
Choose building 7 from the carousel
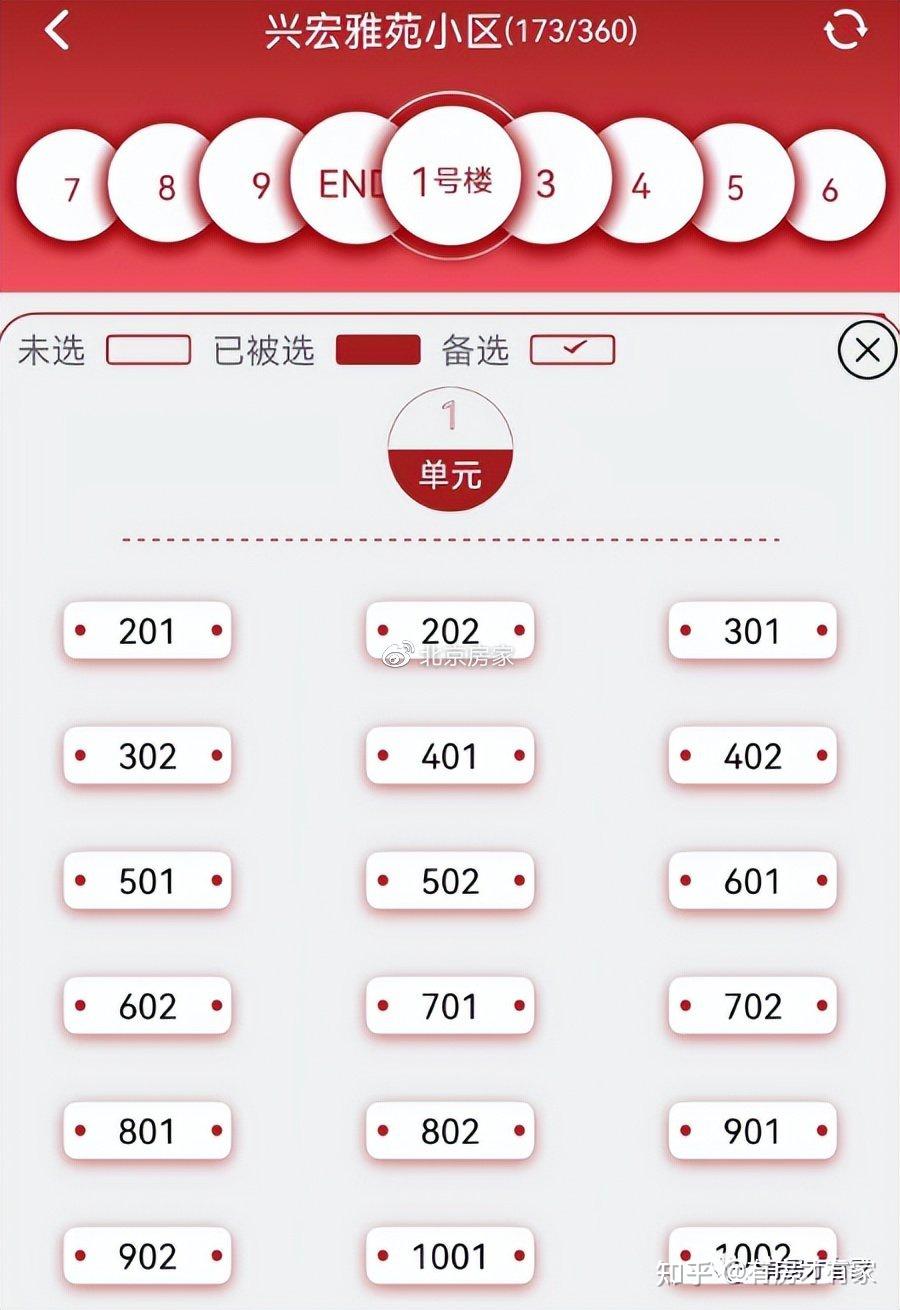click(x=70, y=189)
